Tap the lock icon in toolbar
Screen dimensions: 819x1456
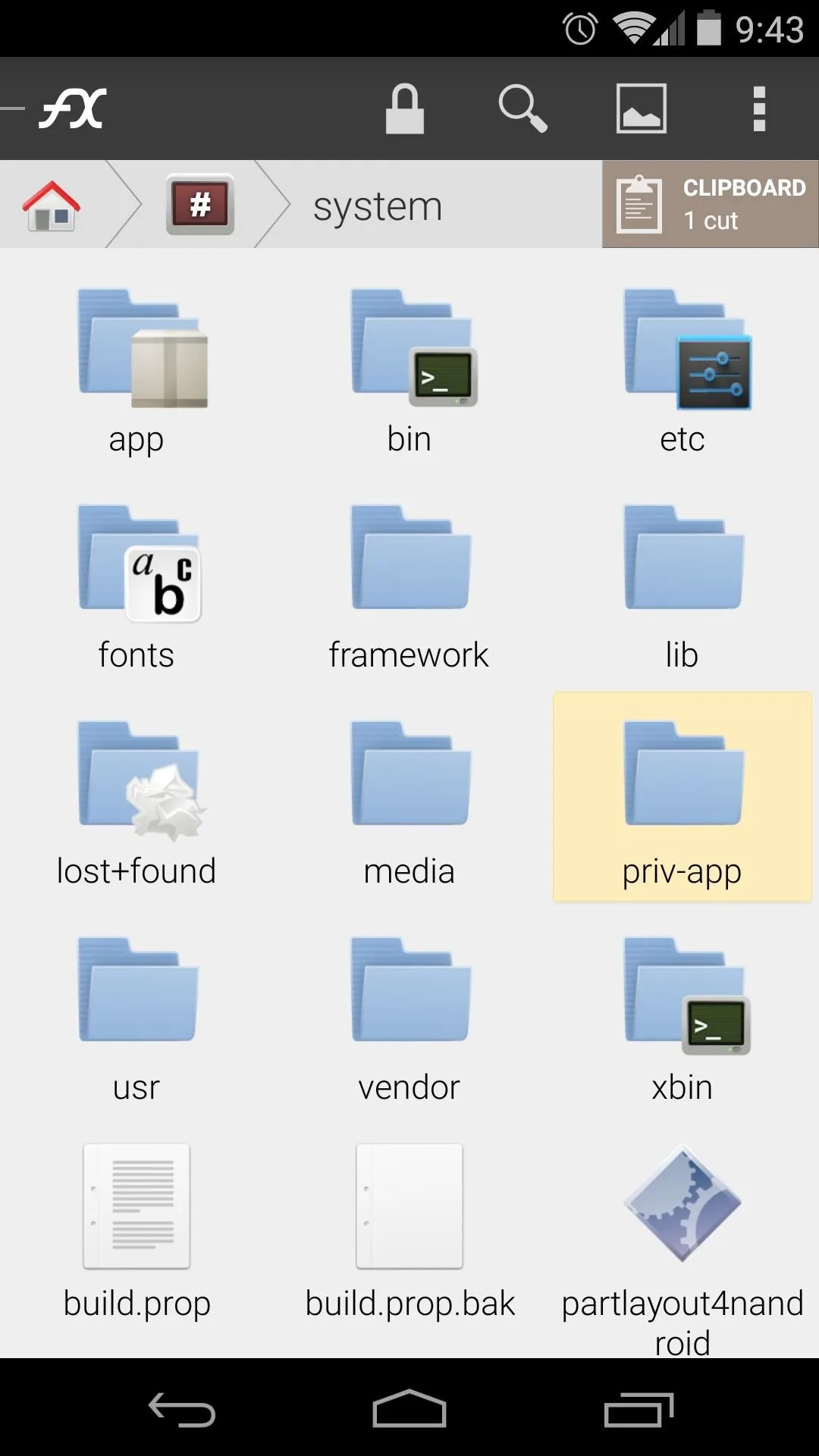[404, 108]
